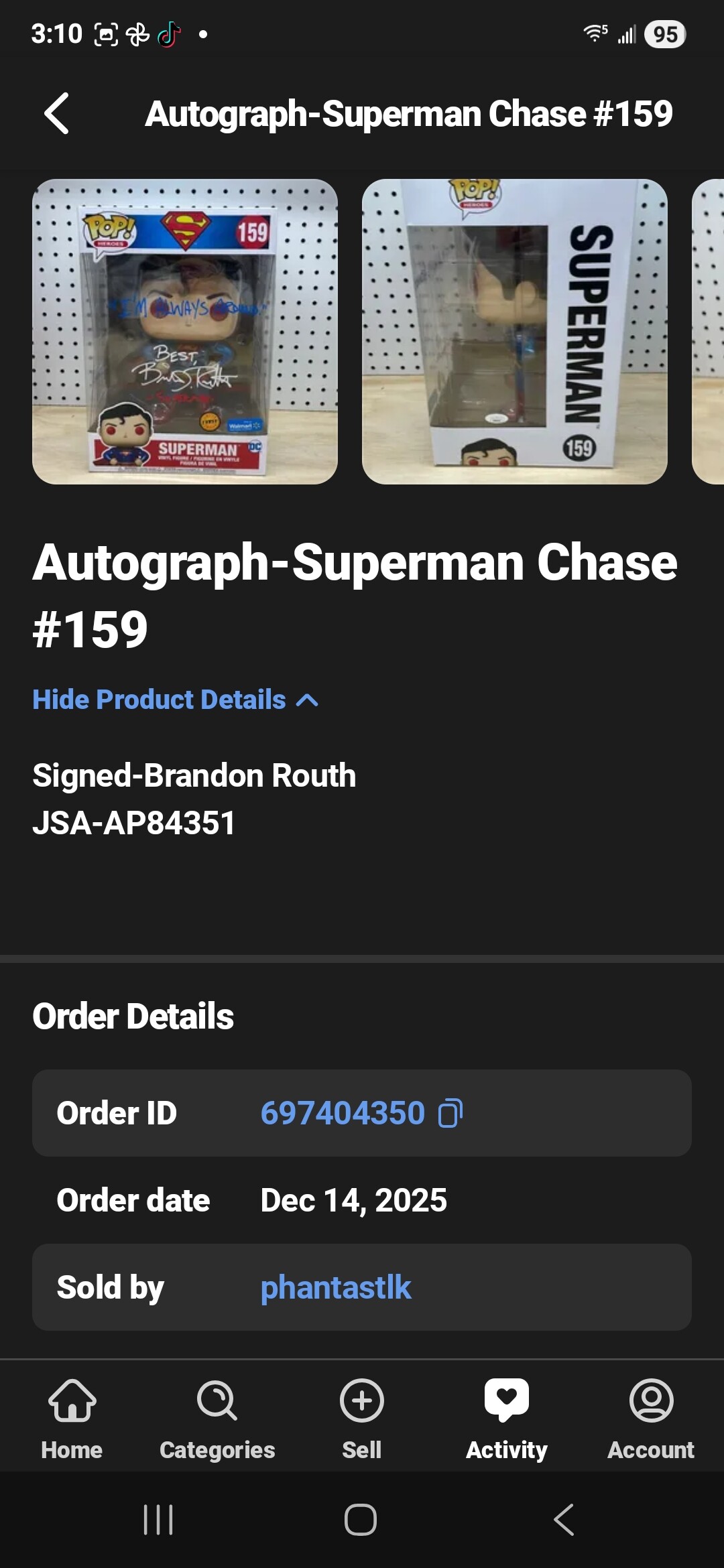Tap the system home button

(361, 1520)
